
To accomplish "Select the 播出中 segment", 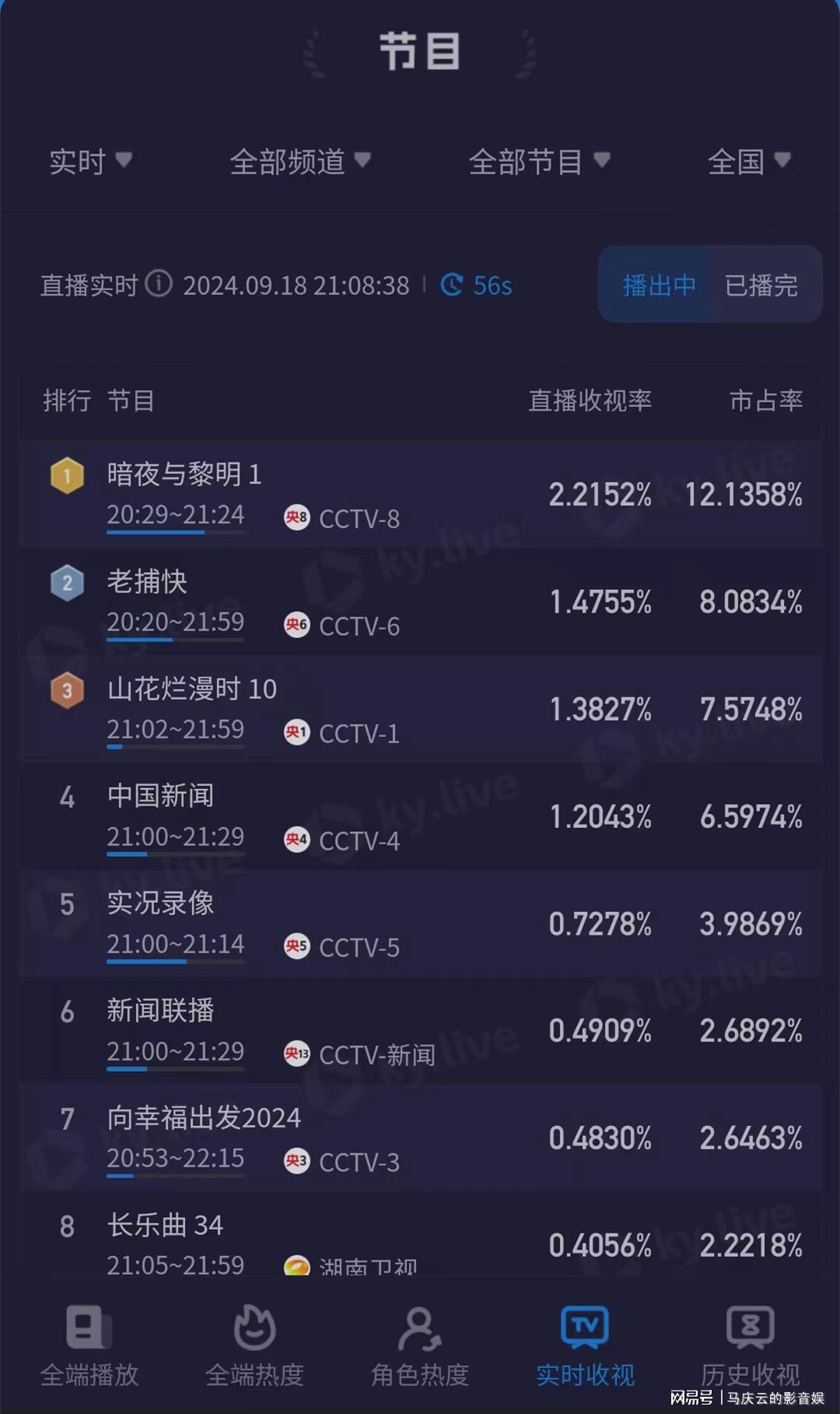I will tap(658, 285).
